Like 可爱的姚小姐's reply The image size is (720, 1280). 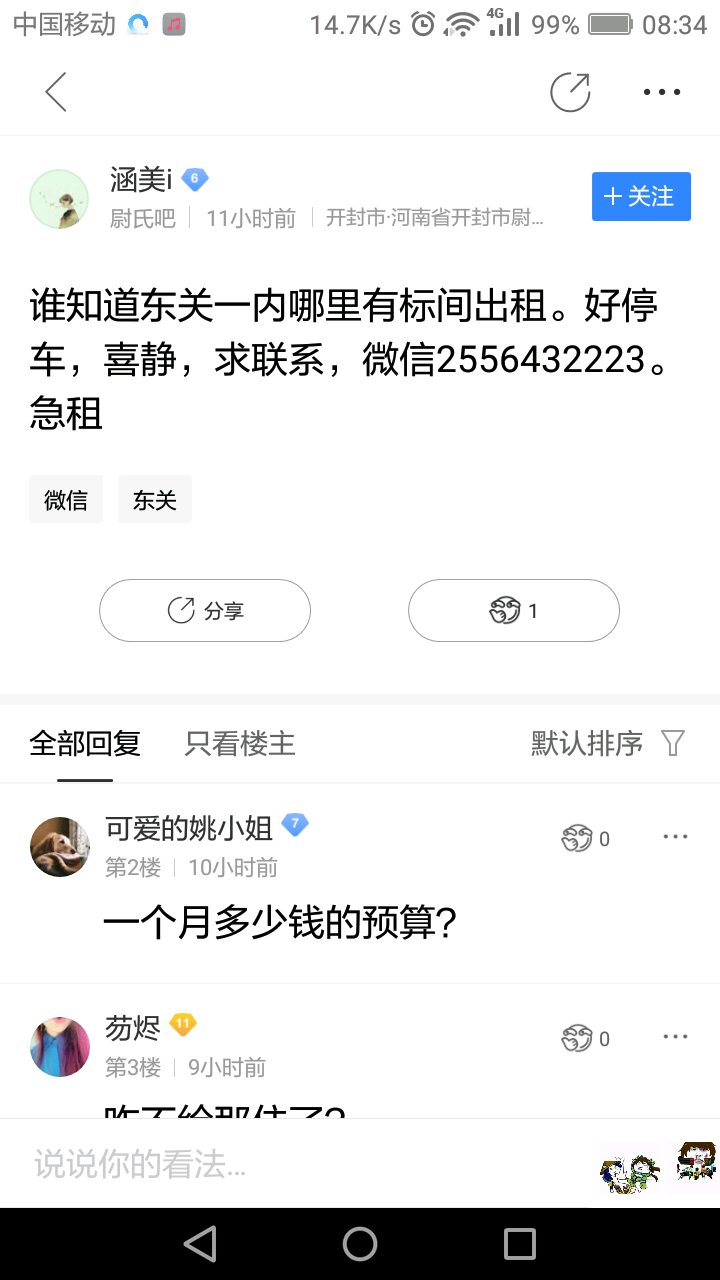[586, 839]
